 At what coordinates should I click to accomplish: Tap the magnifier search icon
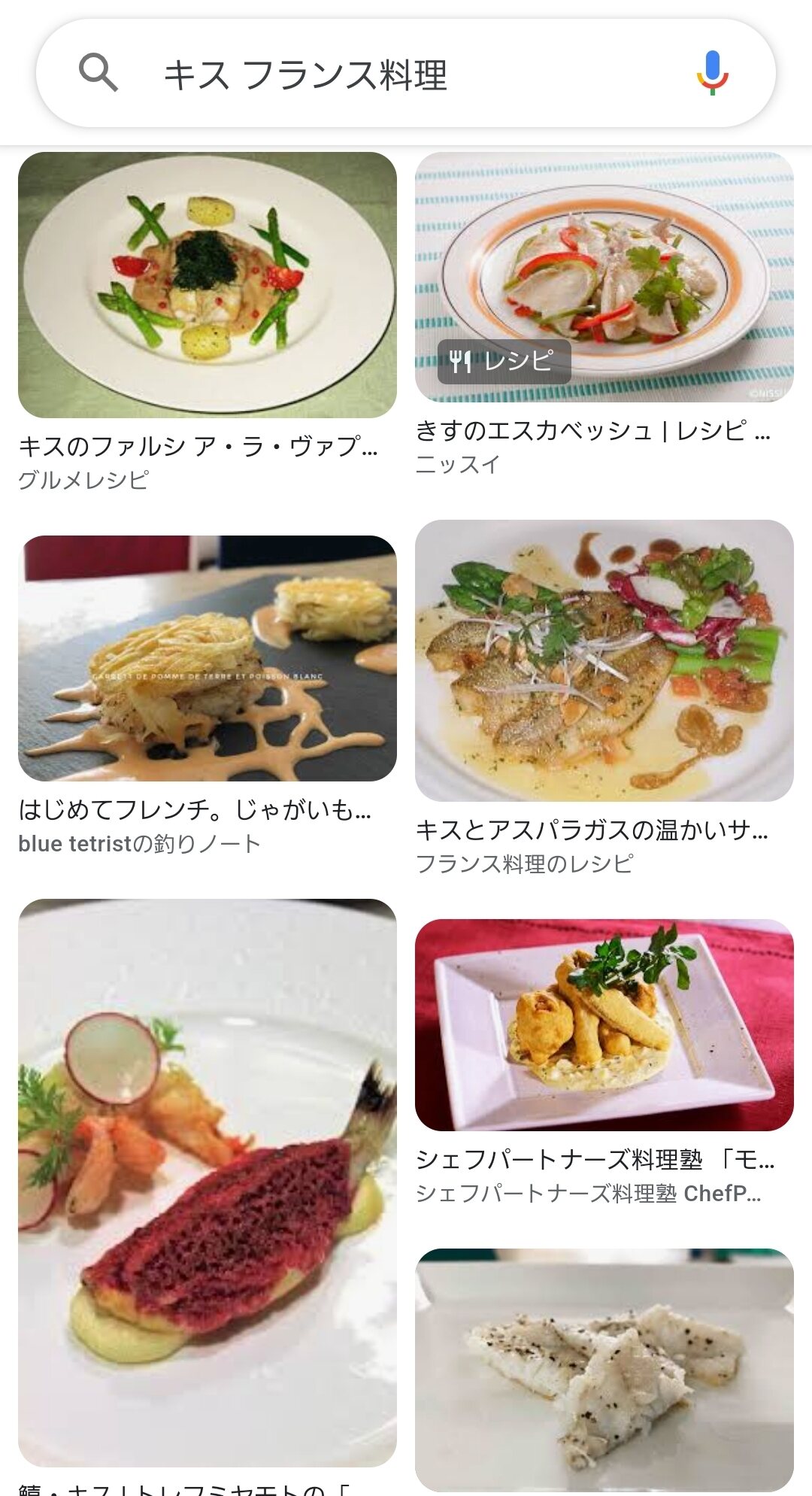pos(98,73)
